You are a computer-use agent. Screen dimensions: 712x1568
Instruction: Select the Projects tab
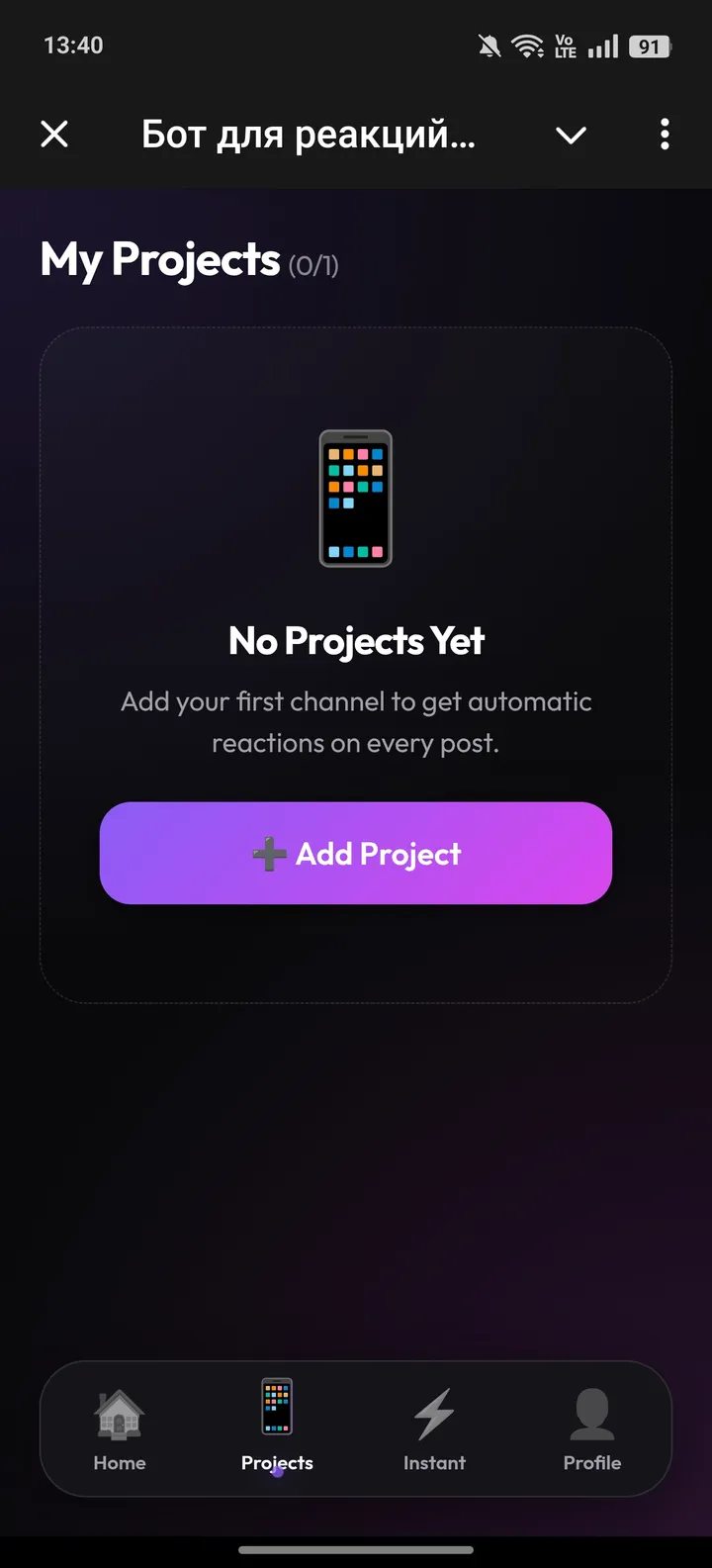pos(277,1428)
